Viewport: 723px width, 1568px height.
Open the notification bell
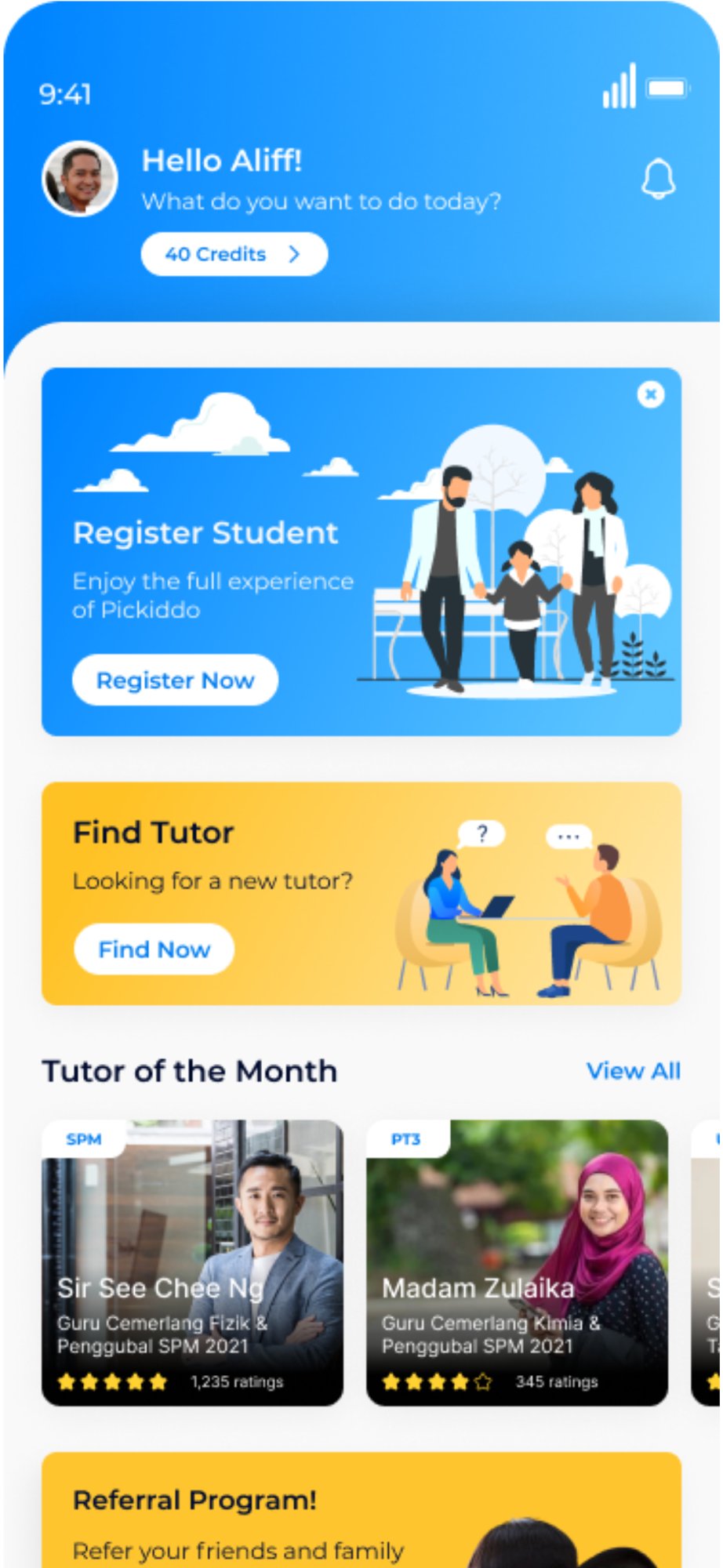pos(657,179)
